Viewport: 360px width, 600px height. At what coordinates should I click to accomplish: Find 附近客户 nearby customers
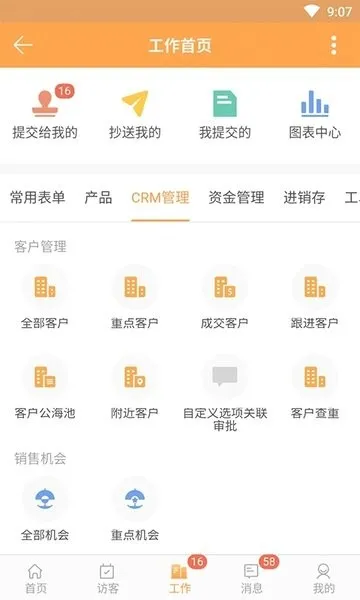pyautogui.click(x=135, y=387)
